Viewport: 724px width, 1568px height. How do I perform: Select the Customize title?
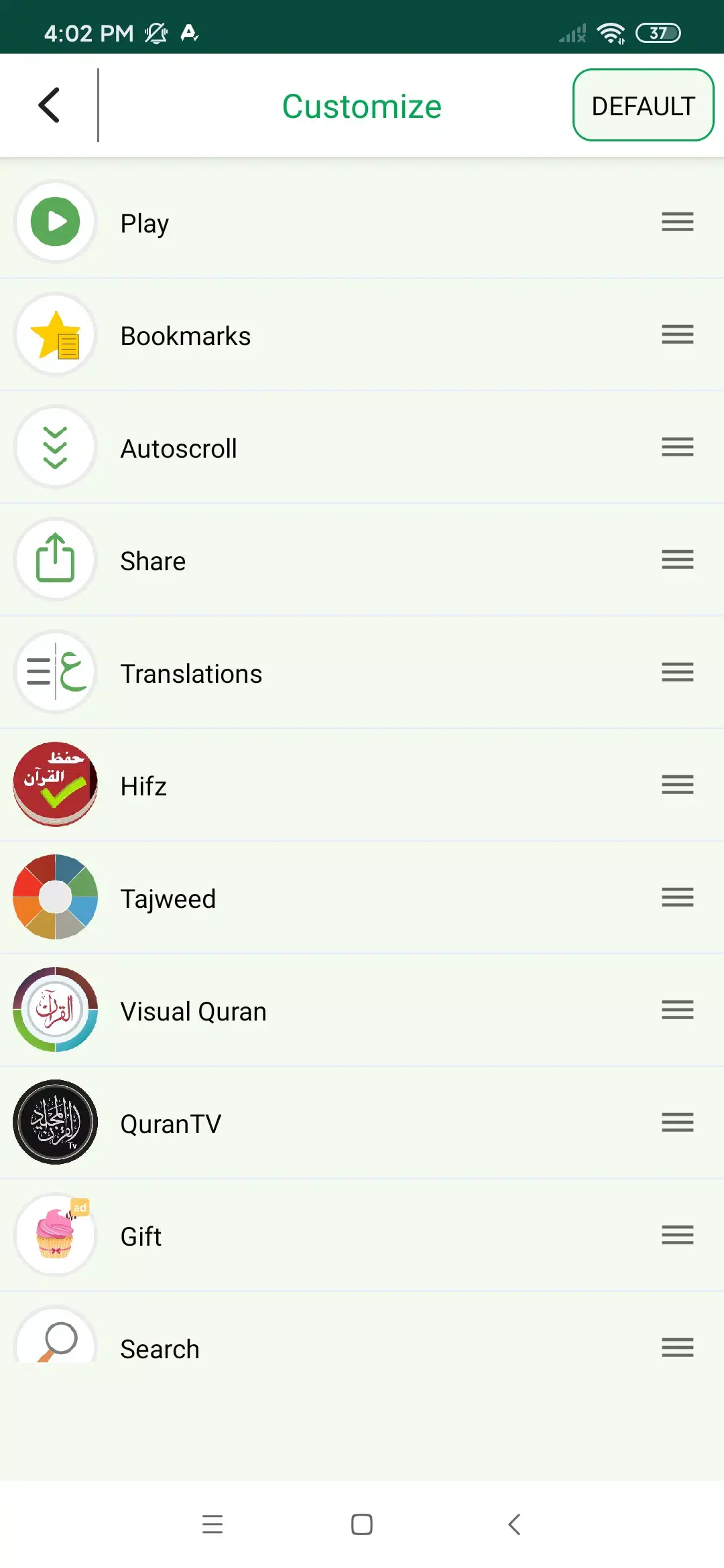(x=361, y=106)
